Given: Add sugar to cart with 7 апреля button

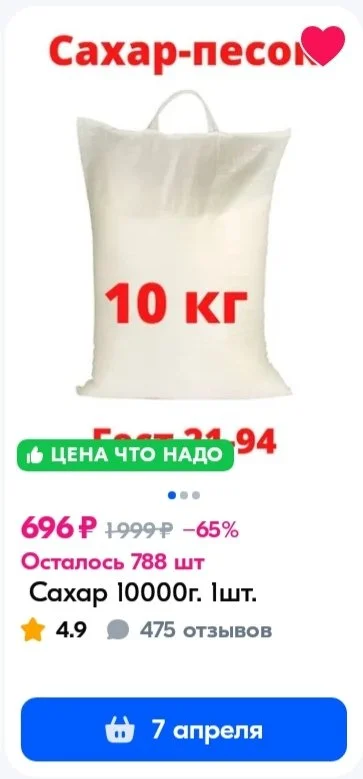Looking at the screenshot, I should pos(184,730).
